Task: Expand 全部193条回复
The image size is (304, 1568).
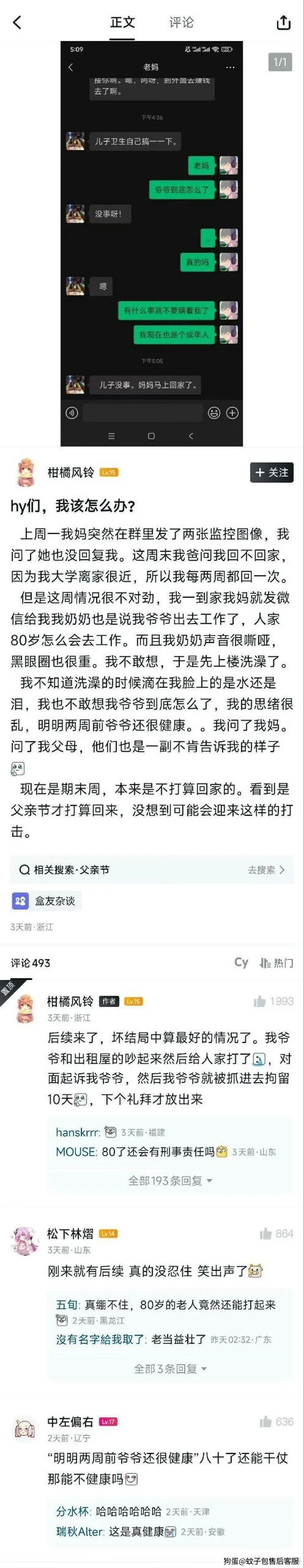Action: pos(170,1180)
